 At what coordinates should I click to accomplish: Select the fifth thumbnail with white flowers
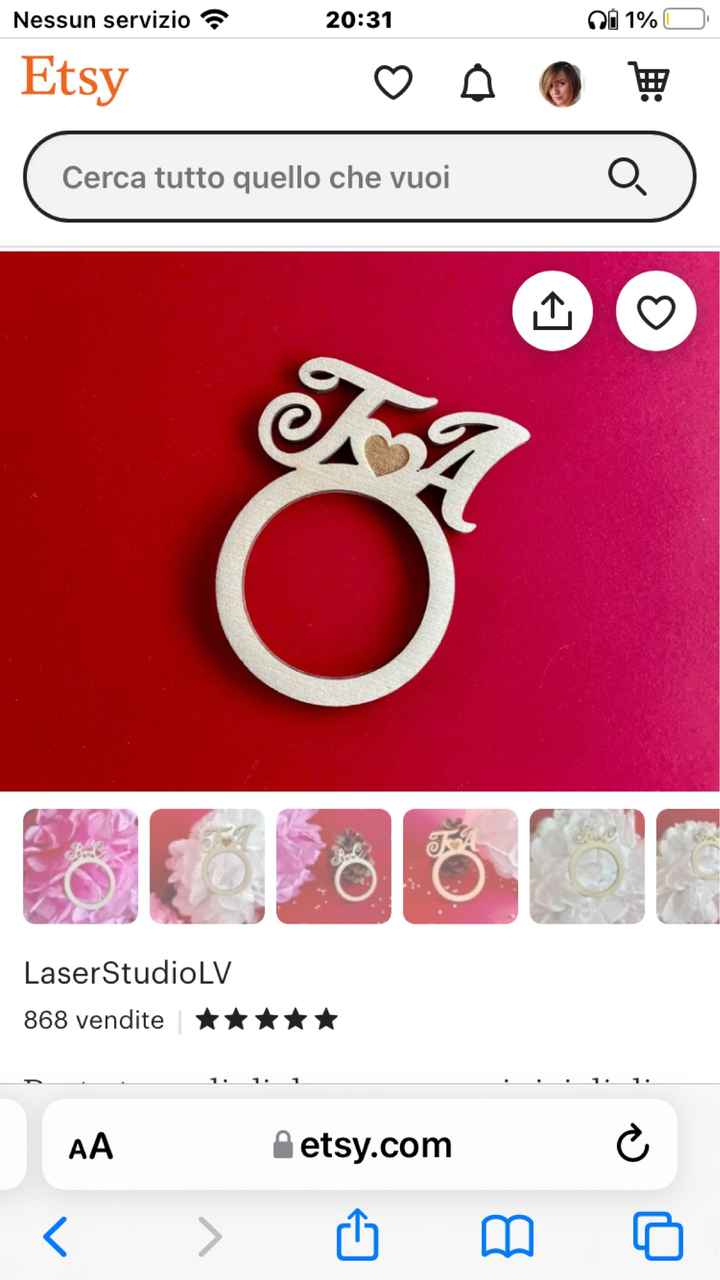pyautogui.click(x=587, y=866)
